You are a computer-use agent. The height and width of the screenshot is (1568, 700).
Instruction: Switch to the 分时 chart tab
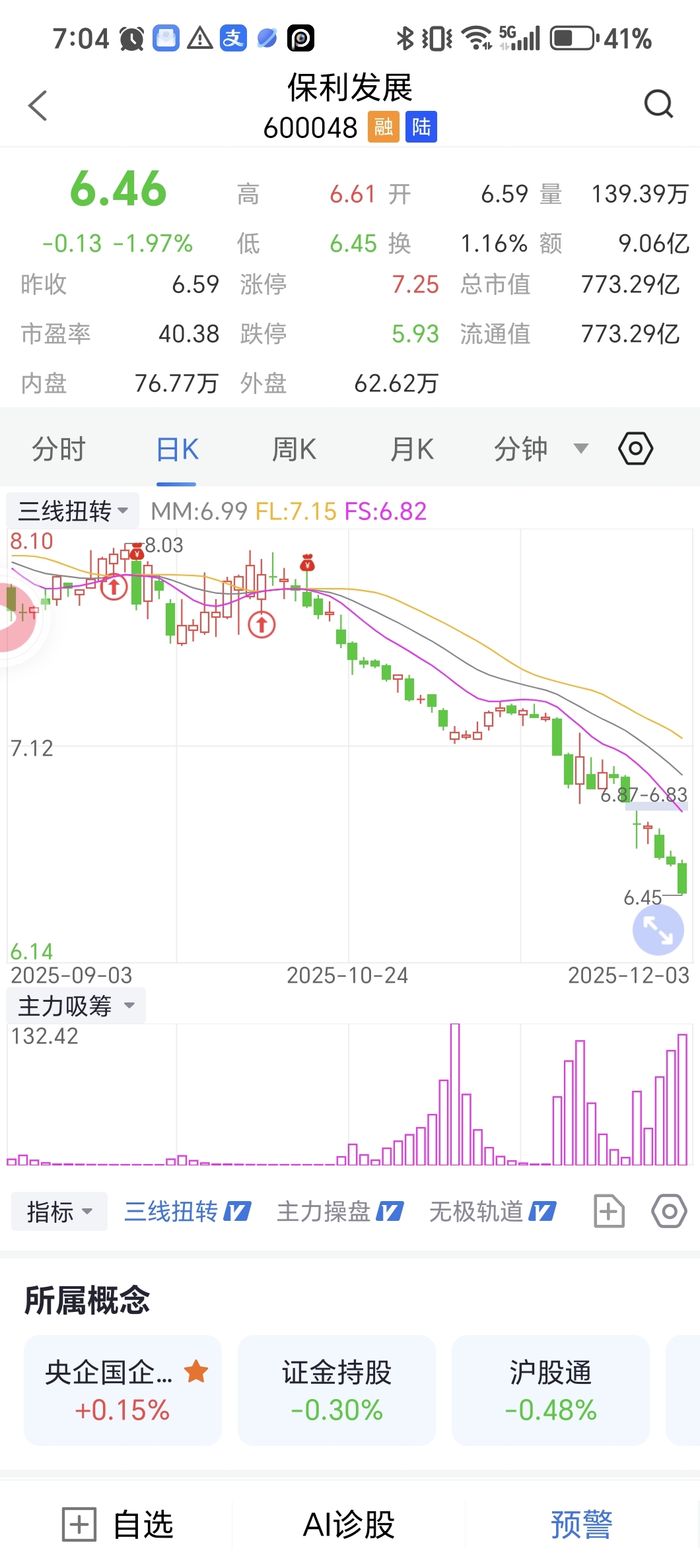tap(59, 449)
